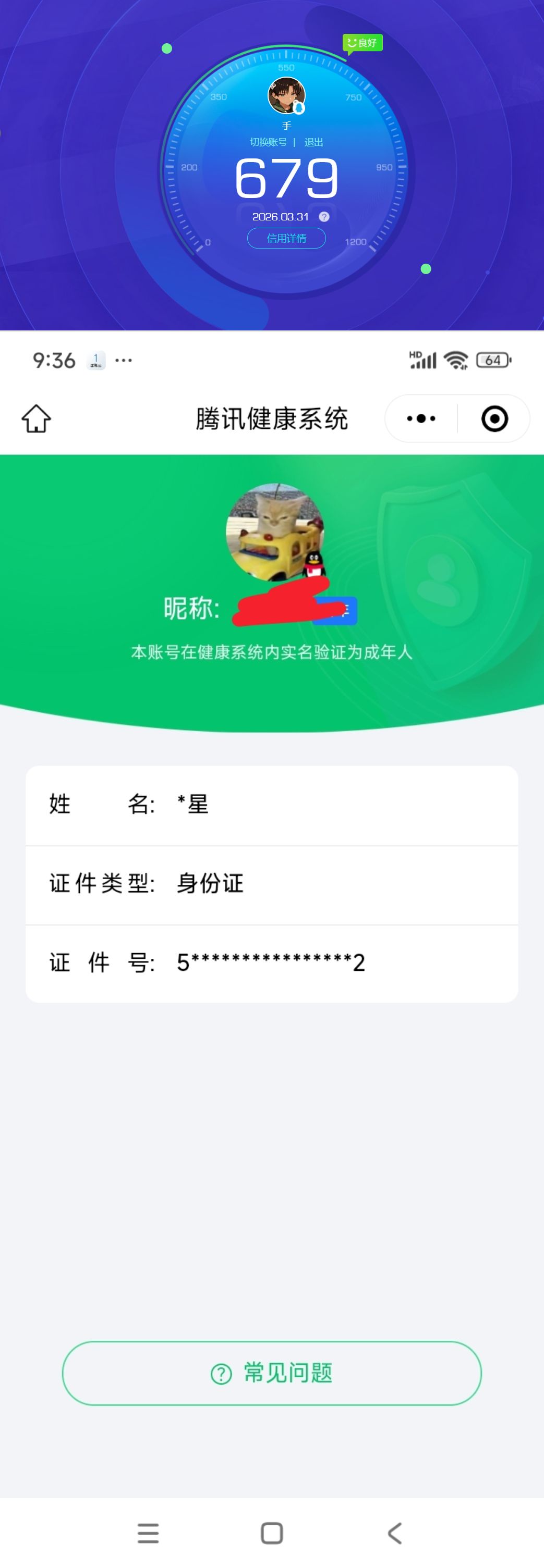
Task: Open 信用详情 credit details
Action: coord(286,239)
